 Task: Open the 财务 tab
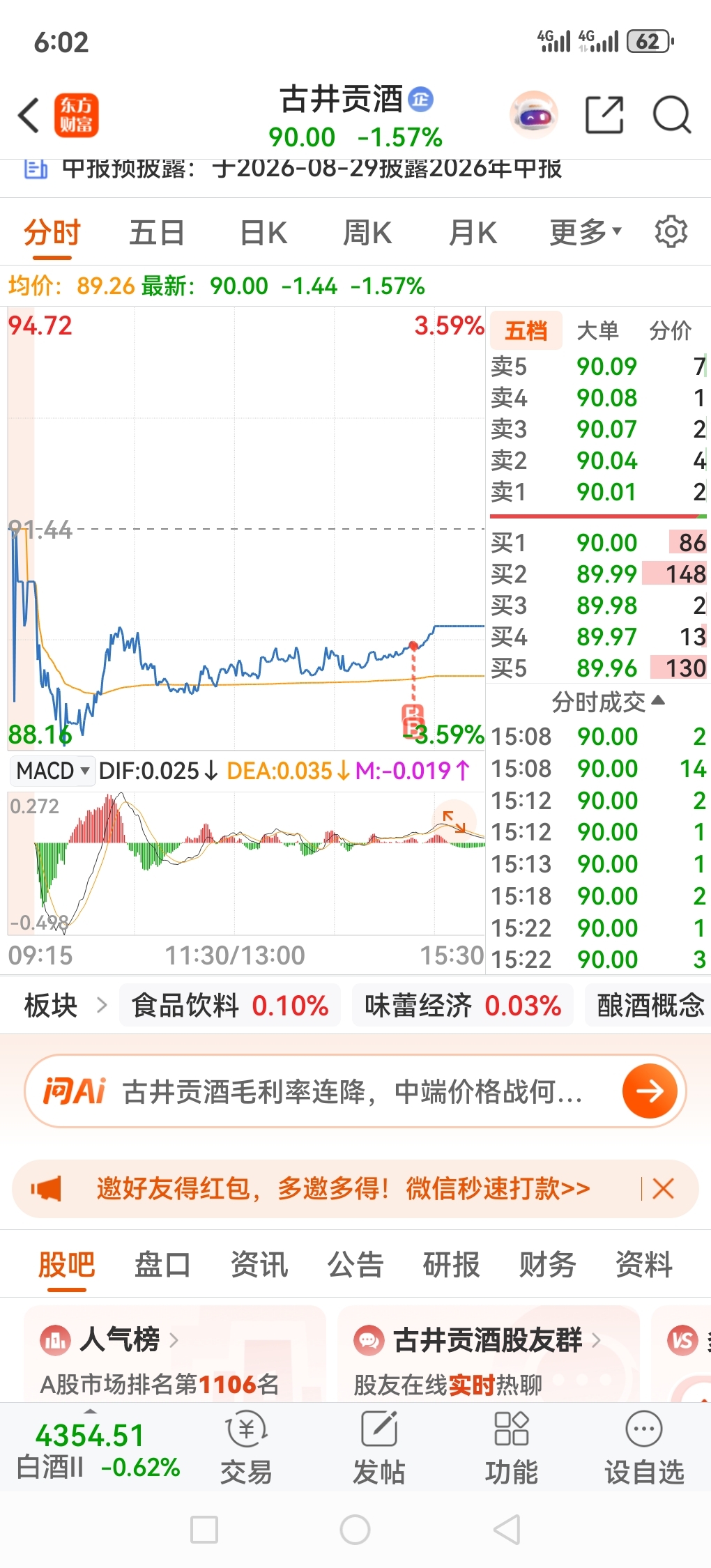point(547,1265)
